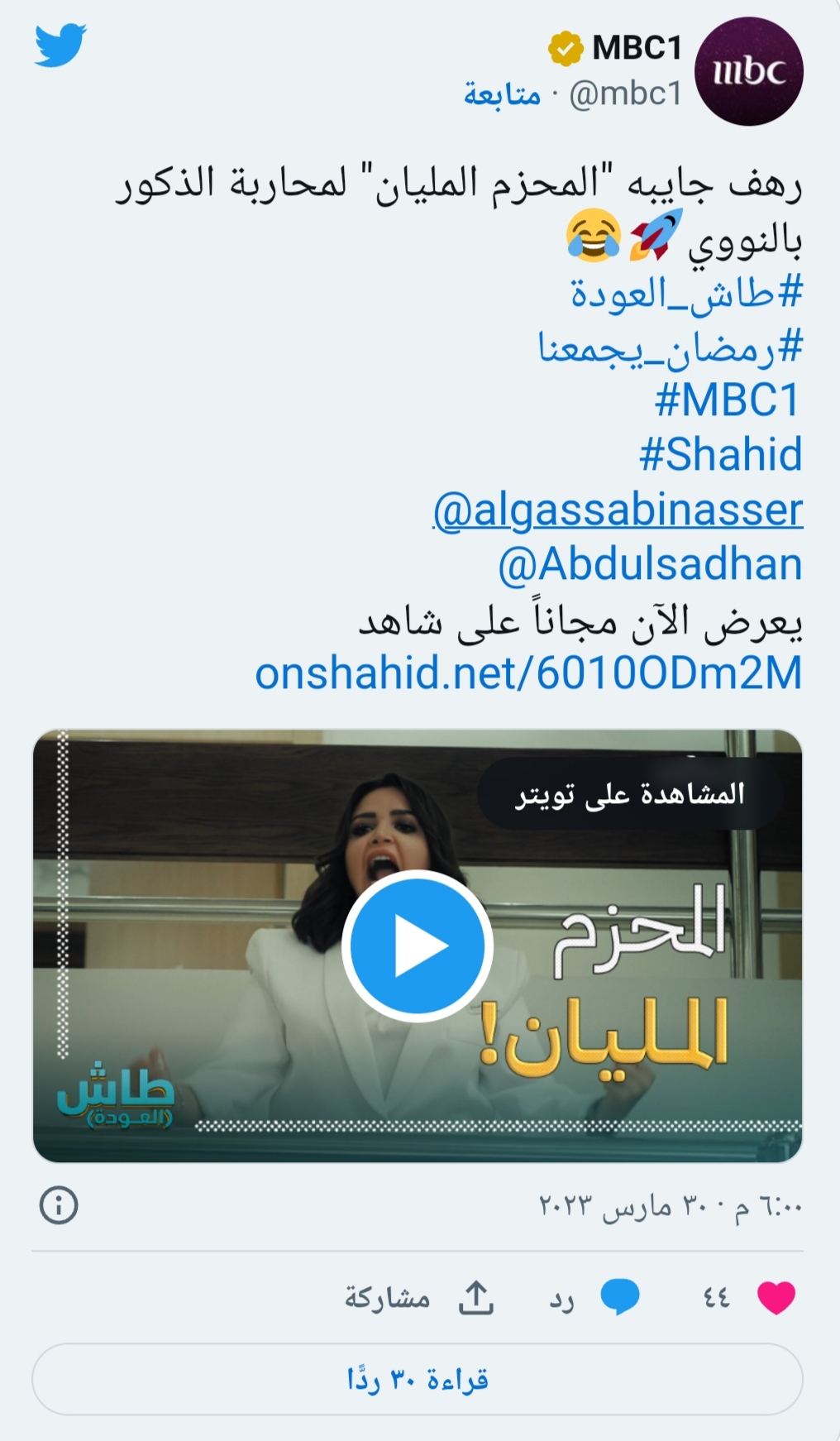
Task: Open the tweet info icon
Action: pos(59,1205)
